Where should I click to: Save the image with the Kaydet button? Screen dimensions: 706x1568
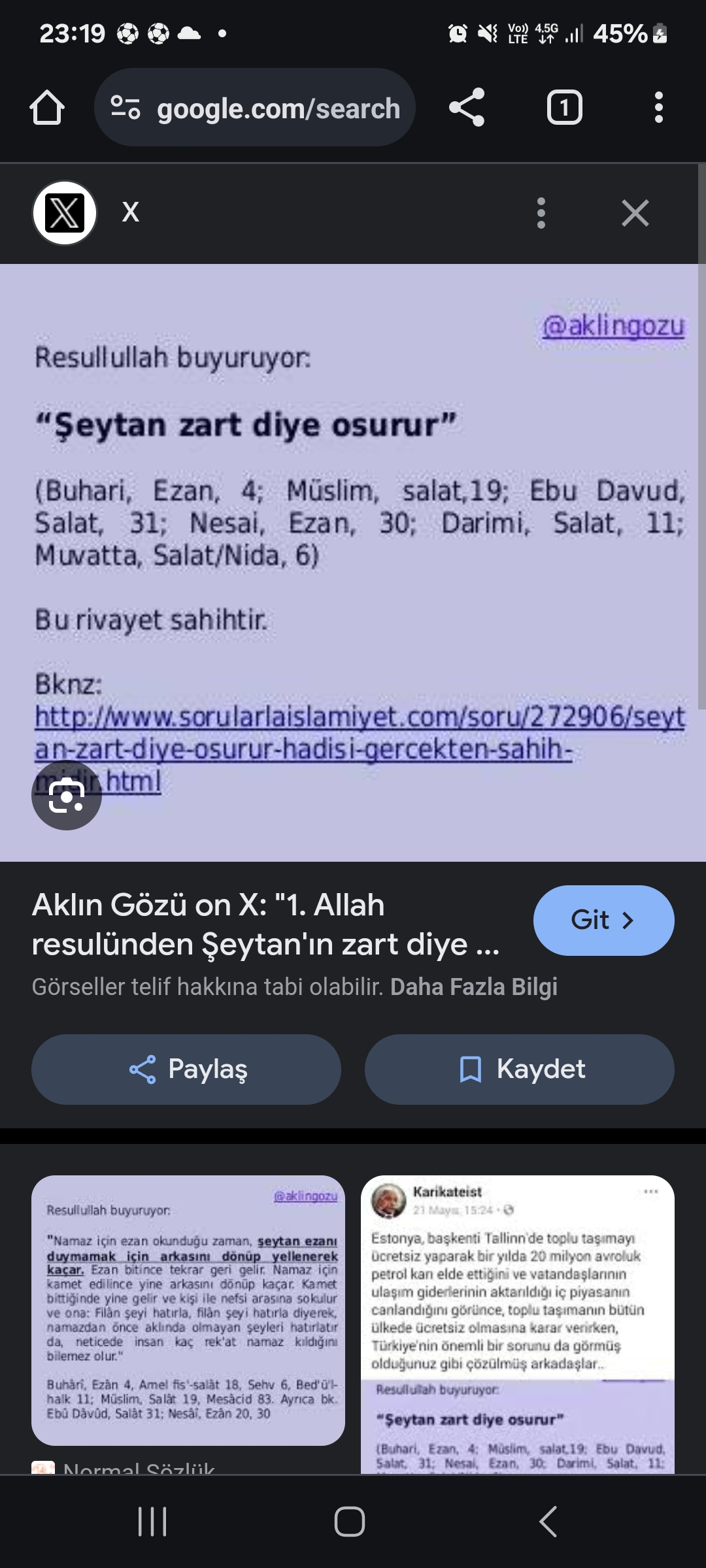point(520,1070)
